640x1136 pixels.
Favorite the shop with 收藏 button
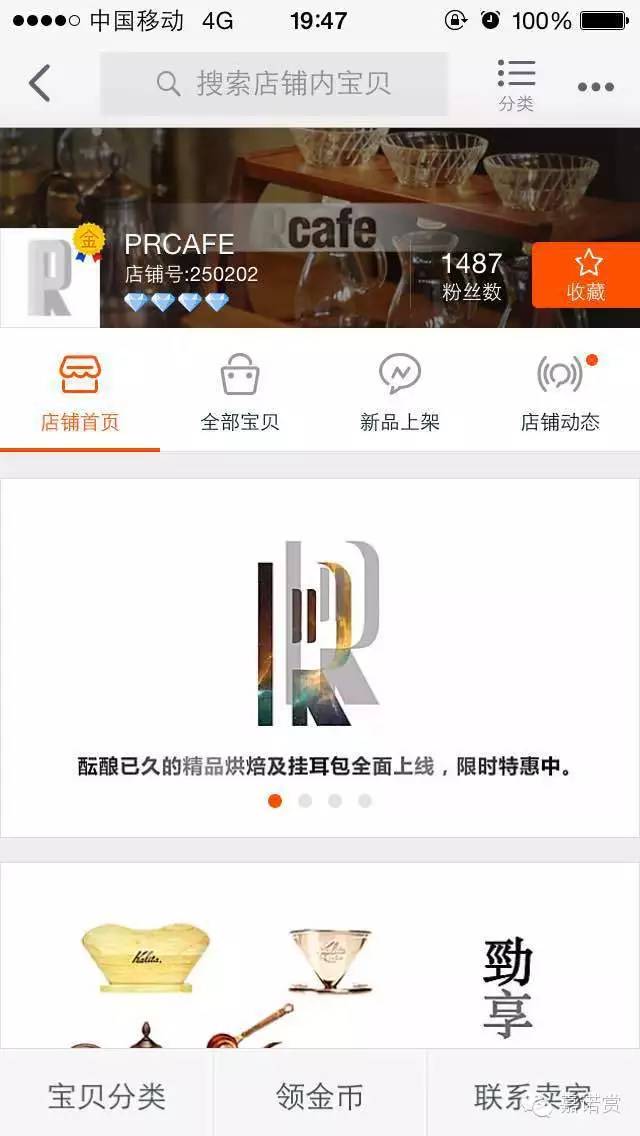coord(586,275)
